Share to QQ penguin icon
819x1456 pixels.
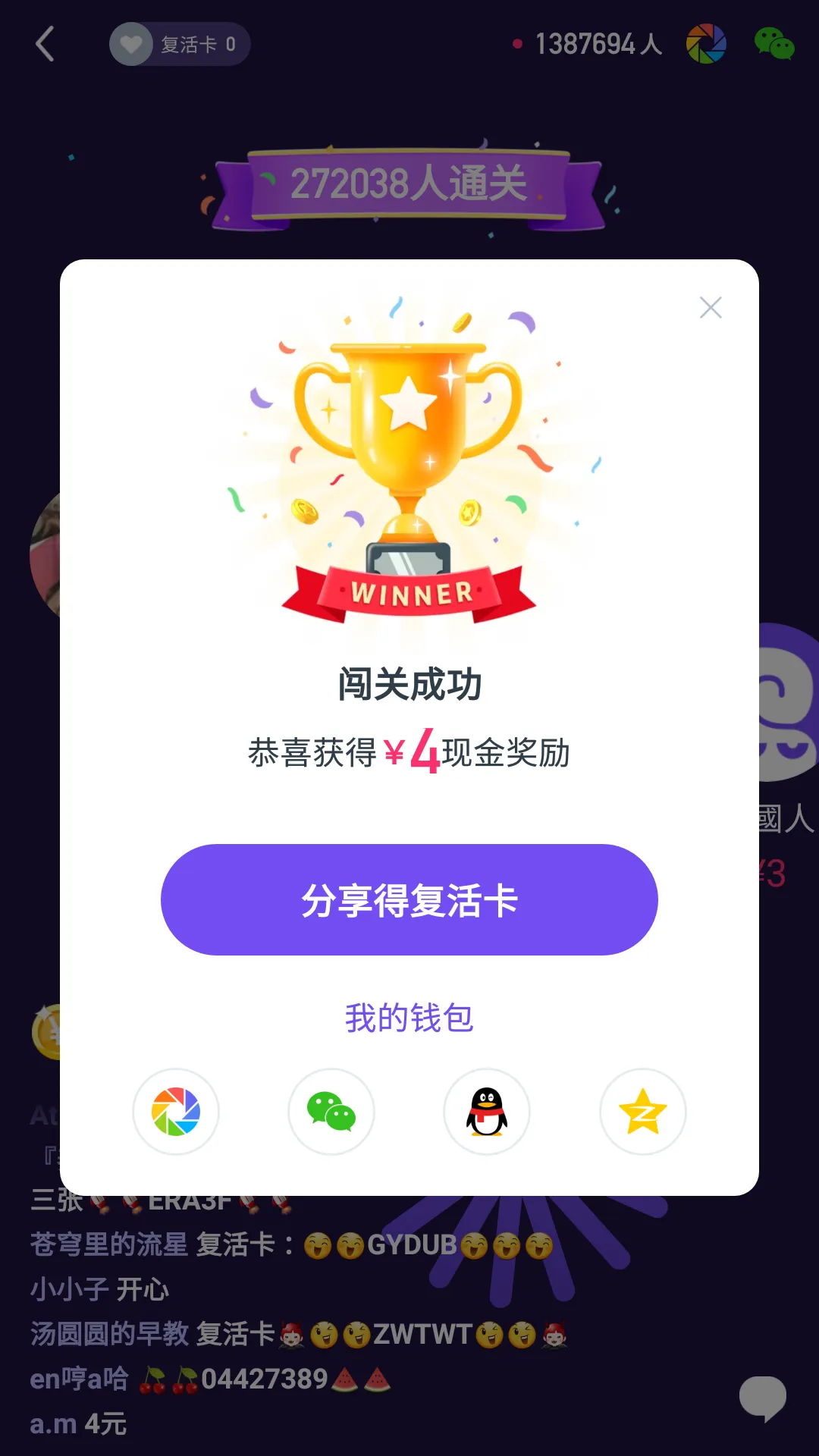tap(487, 1112)
